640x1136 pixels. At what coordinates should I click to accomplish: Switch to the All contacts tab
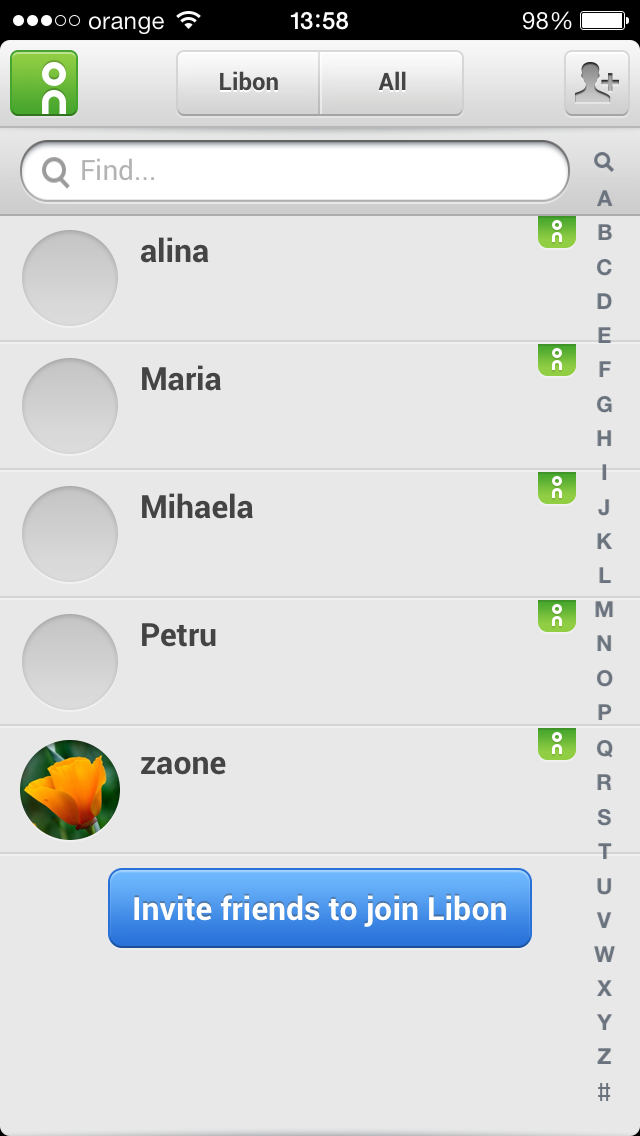(x=391, y=83)
